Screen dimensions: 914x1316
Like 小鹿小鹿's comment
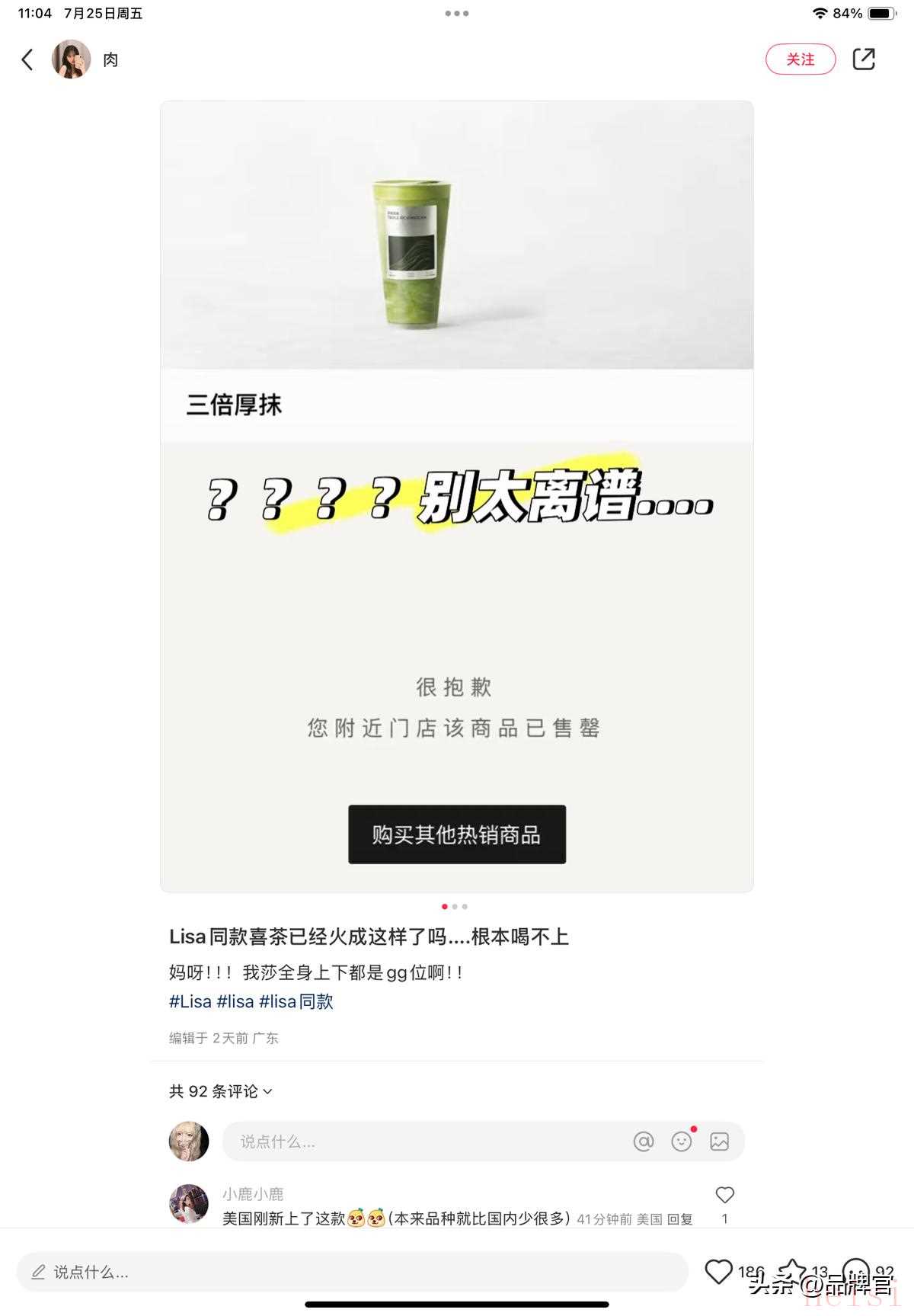pyautogui.click(x=724, y=1195)
